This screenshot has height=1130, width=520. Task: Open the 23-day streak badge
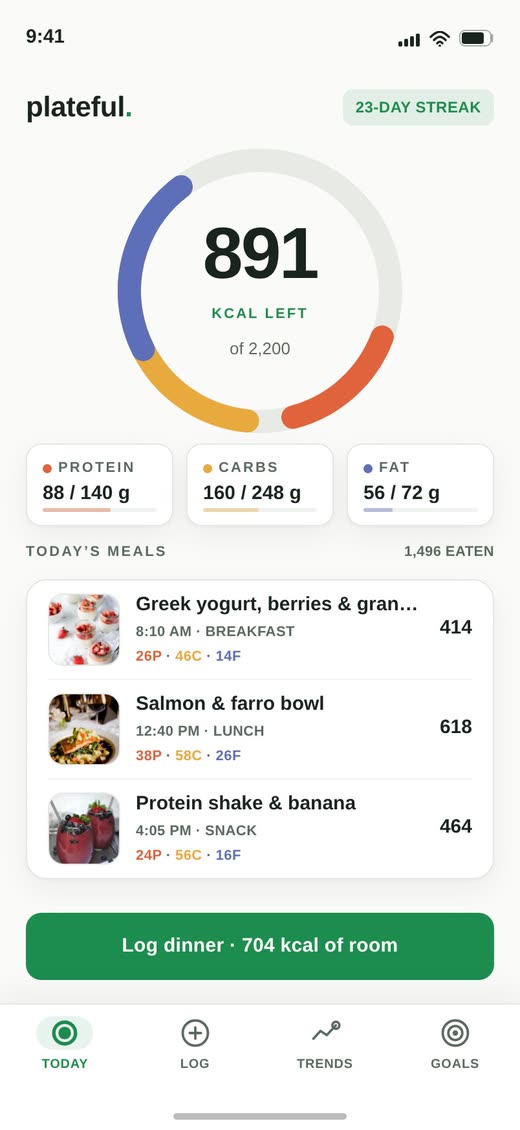tap(418, 107)
